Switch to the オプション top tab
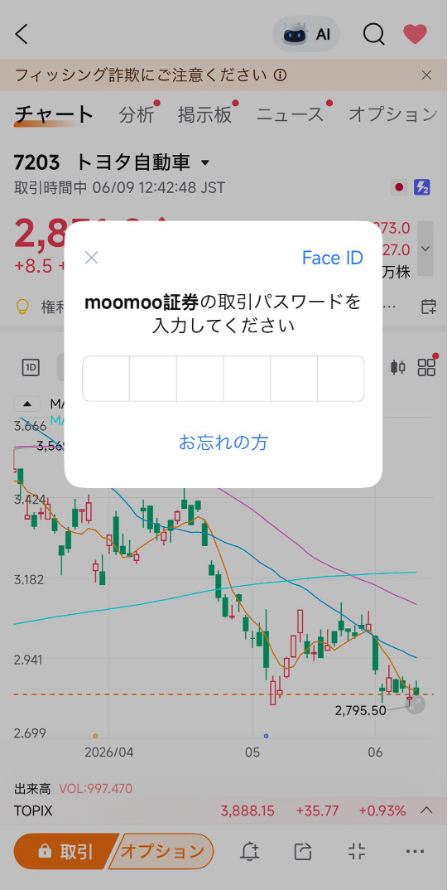 point(393,115)
